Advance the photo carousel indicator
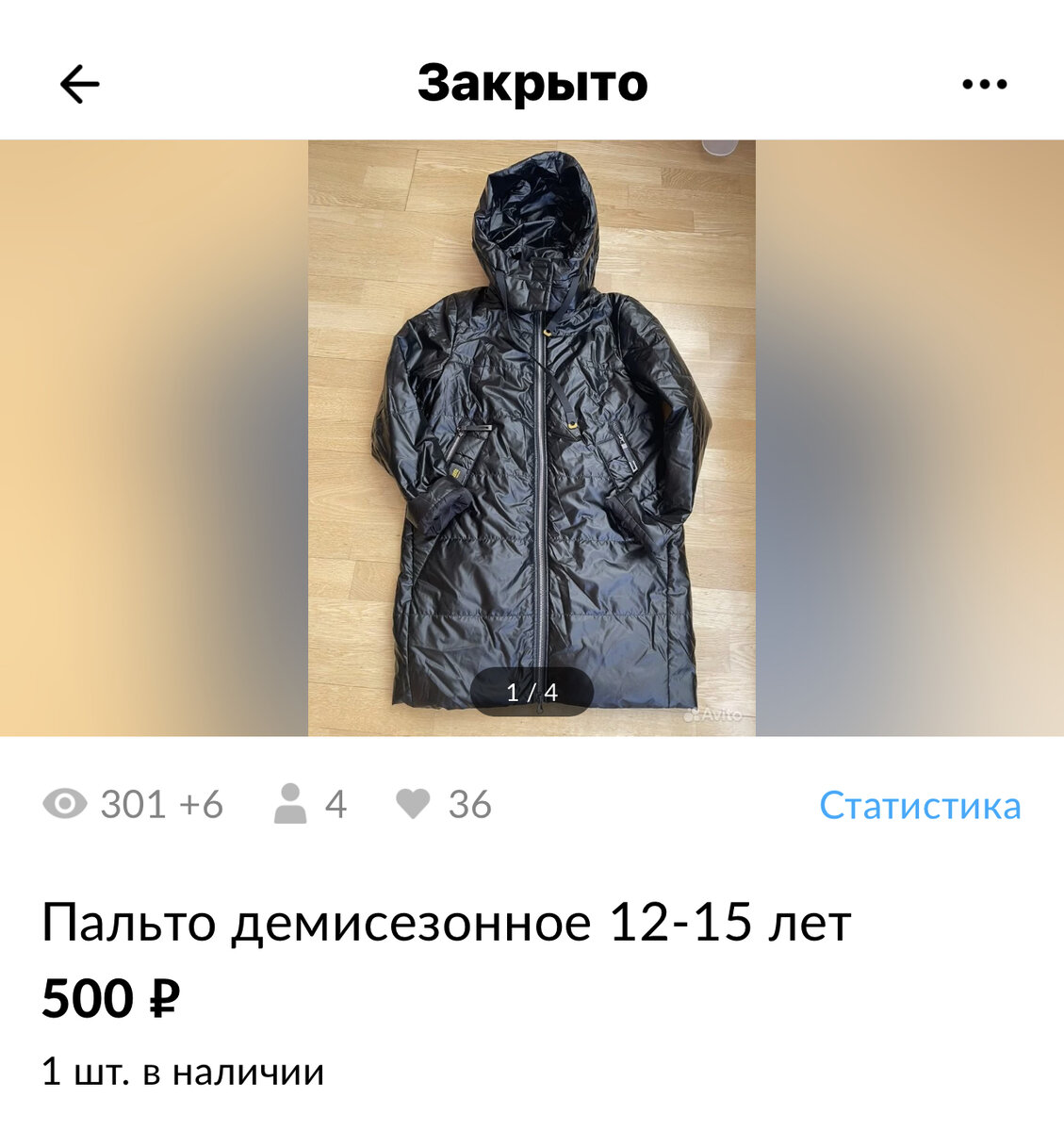Screen dimensions: 1064x1131 pyautogui.click(x=532, y=693)
